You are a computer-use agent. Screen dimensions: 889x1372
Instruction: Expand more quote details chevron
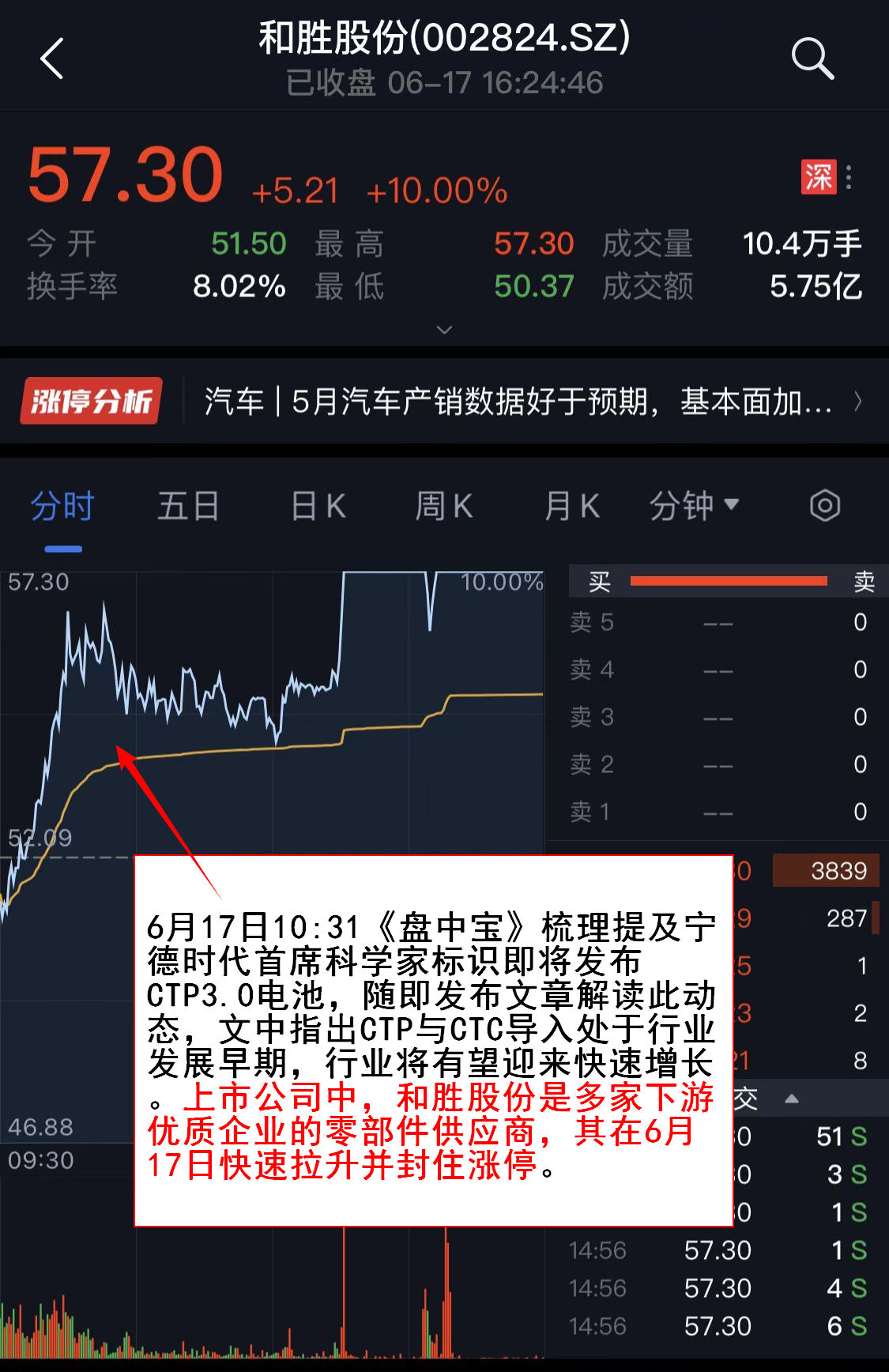tap(445, 330)
